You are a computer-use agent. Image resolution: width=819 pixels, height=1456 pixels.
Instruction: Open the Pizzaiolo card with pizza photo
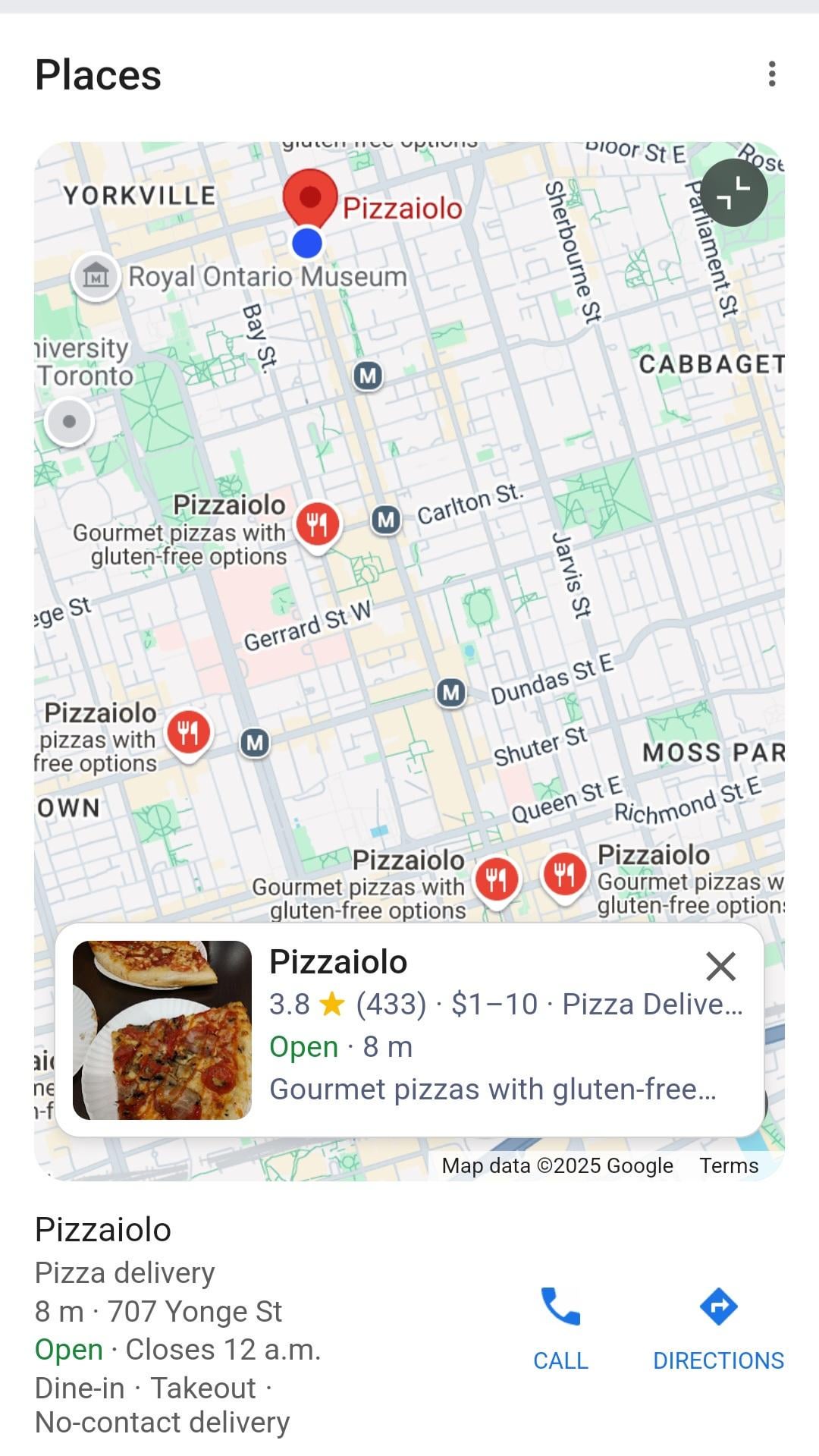tap(409, 1030)
